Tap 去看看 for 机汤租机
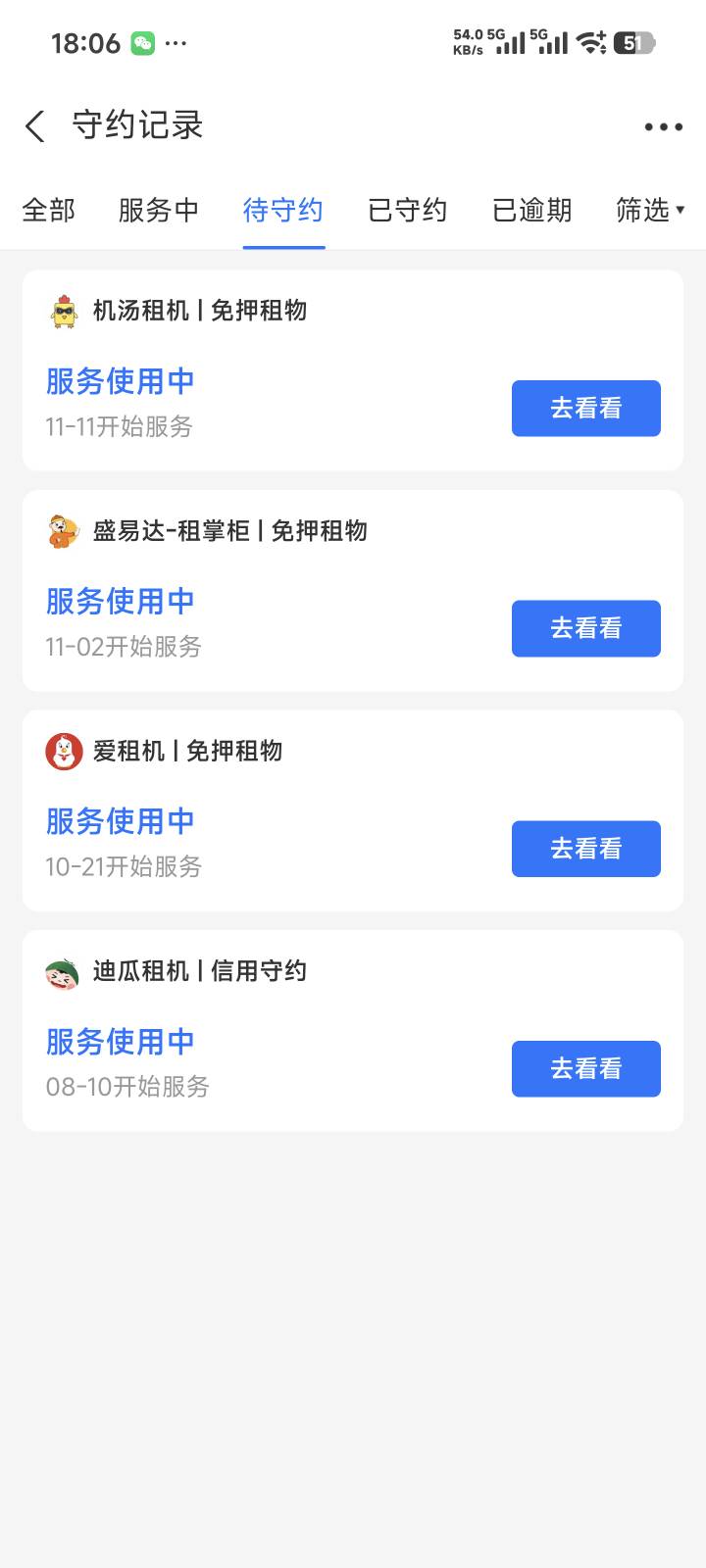This screenshot has width=706, height=1568. coord(585,408)
